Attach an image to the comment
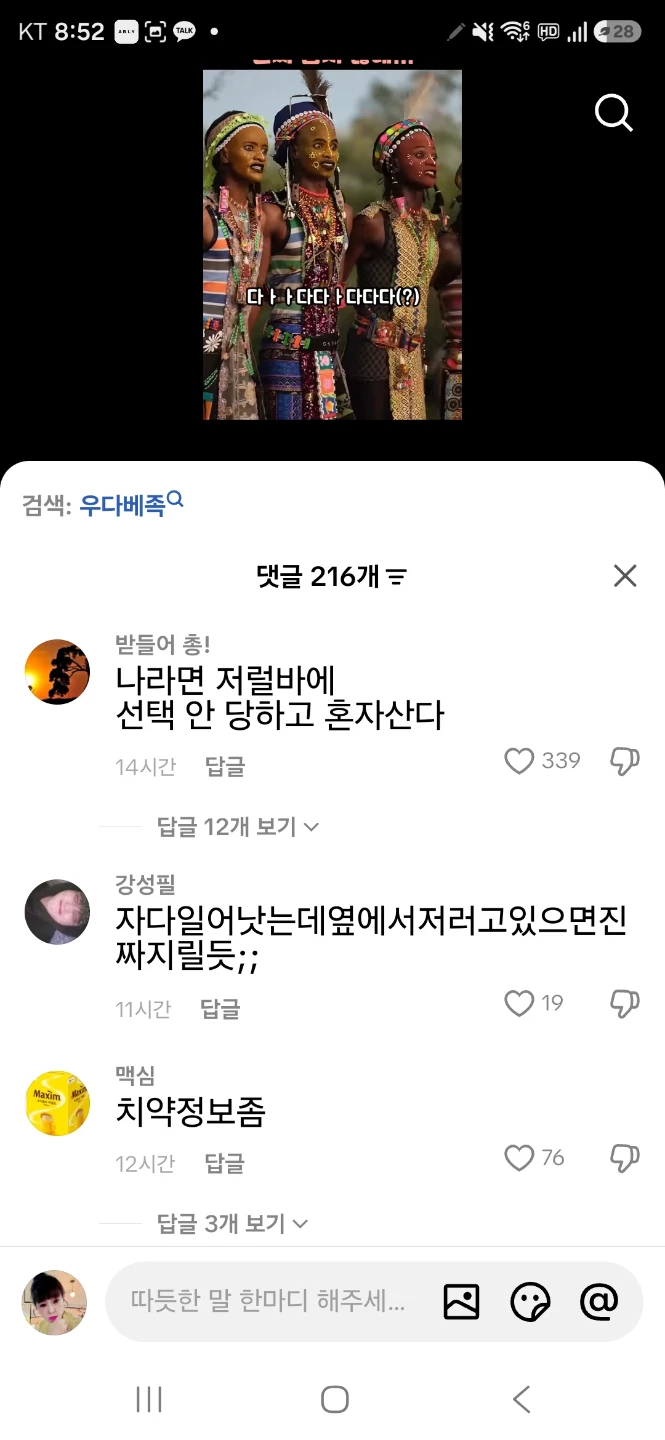Image resolution: width=665 pixels, height=1440 pixels. [x=461, y=1302]
